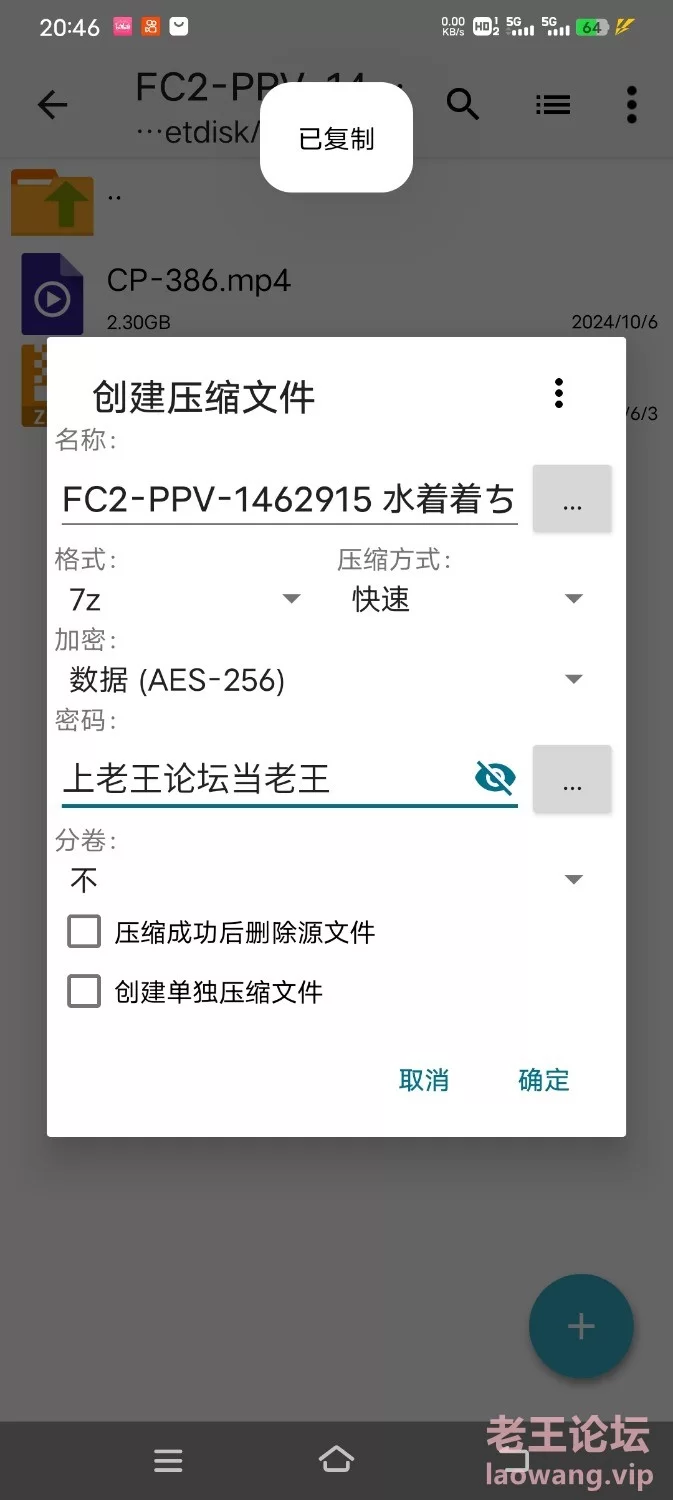Open the dialog's three-dot overflow menu
The height and width of the screenshot is (1500, 673).
pos(559,394)
